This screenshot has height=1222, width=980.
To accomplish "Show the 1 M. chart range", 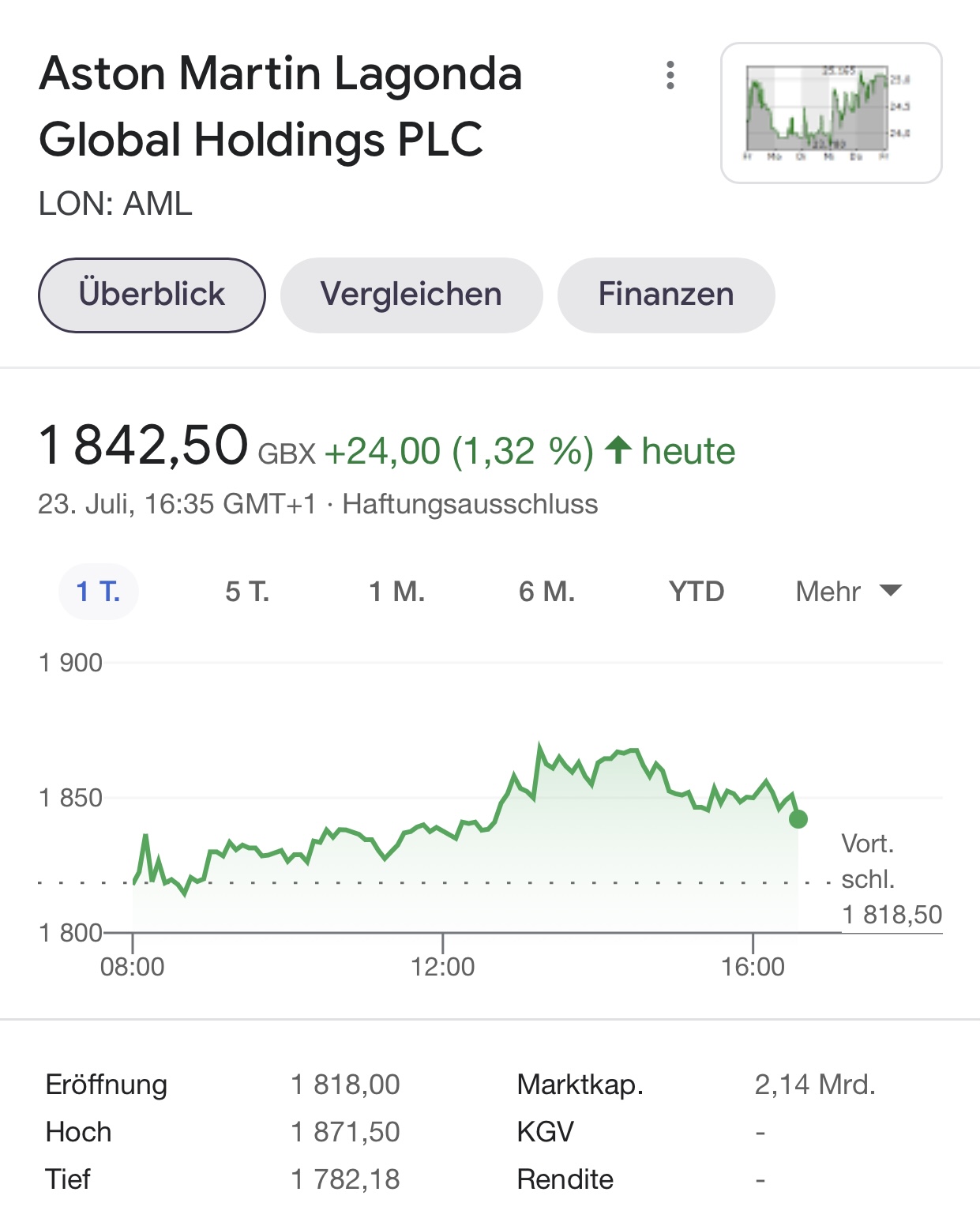I will coord(397,592).
